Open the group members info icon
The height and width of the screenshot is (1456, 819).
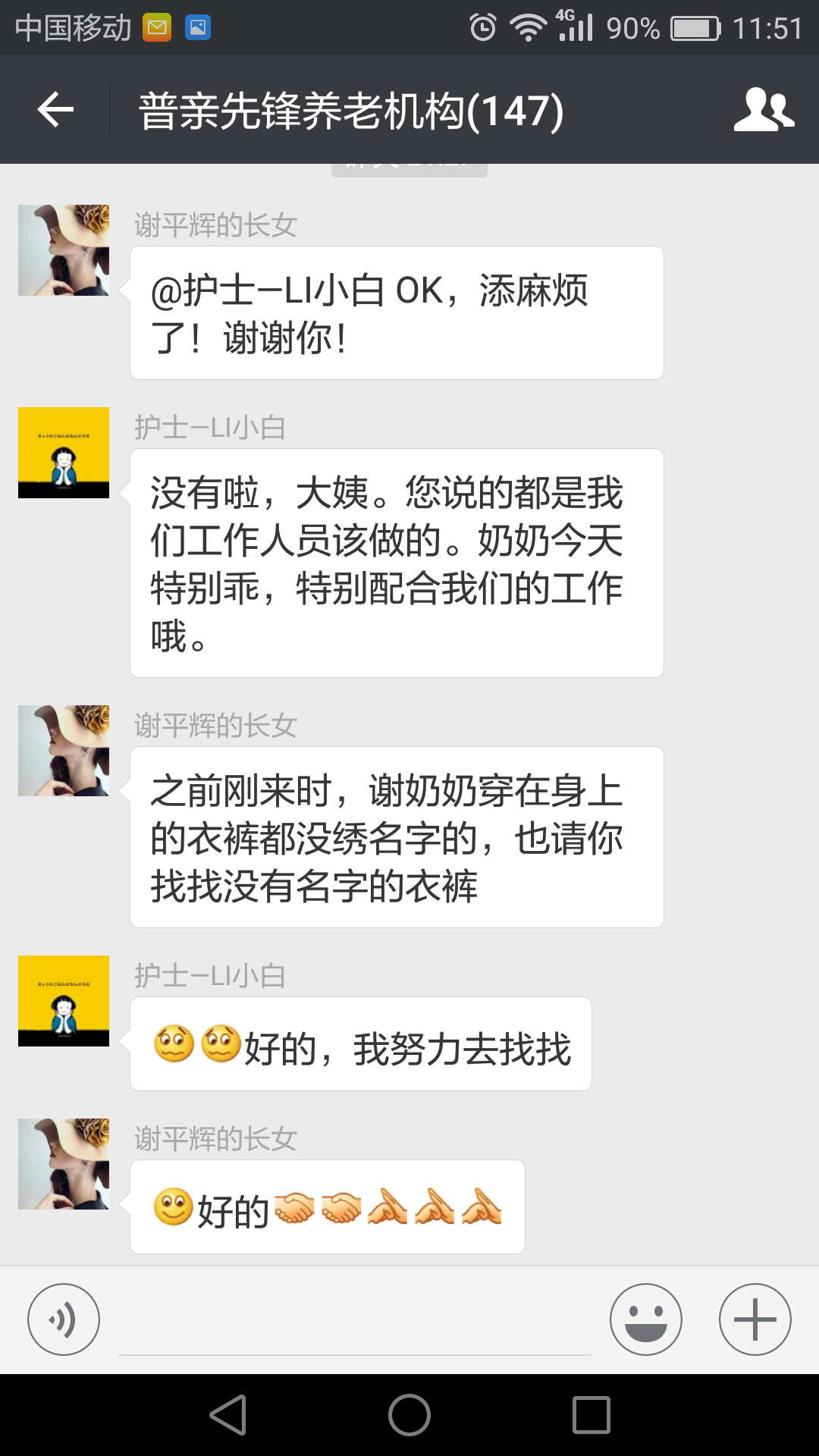763,110
